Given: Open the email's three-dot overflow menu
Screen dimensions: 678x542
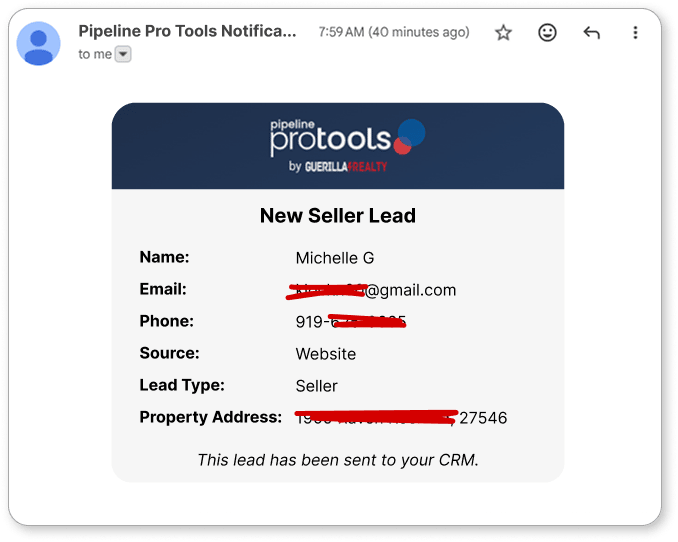Looking at the screenshot, I should [635, 33].
